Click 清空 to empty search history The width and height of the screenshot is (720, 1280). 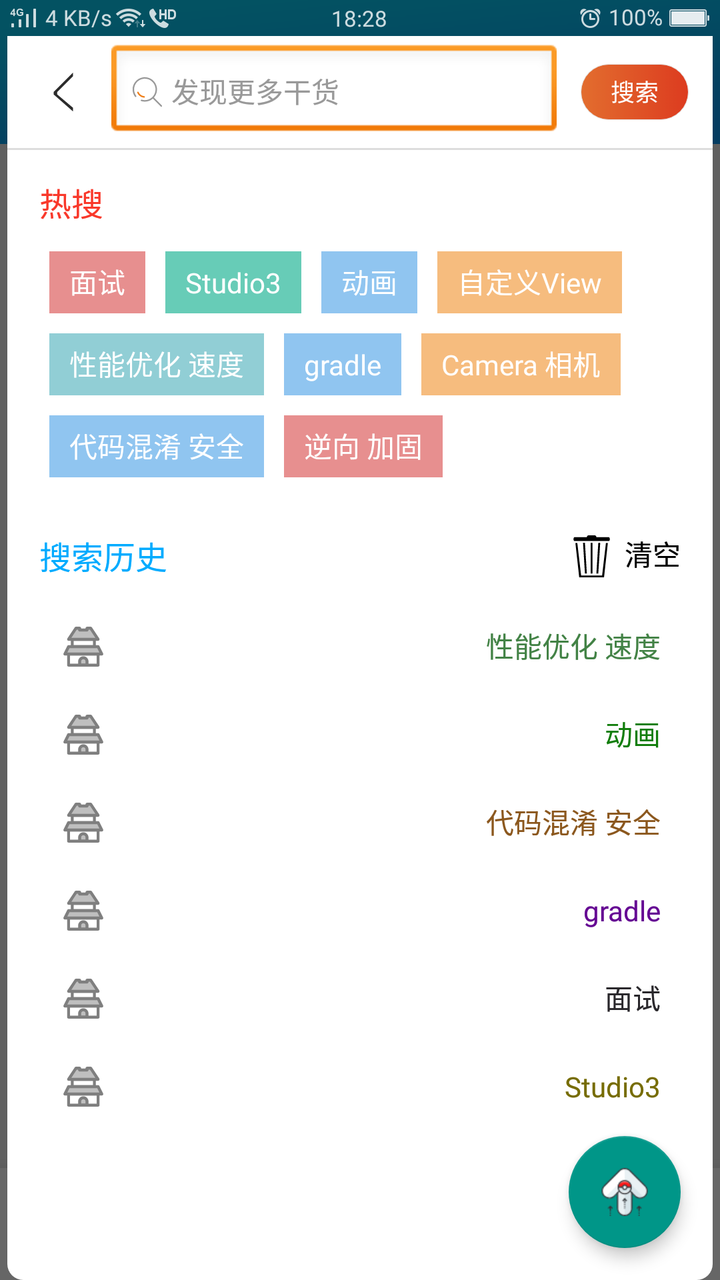[x=652, y=556]
